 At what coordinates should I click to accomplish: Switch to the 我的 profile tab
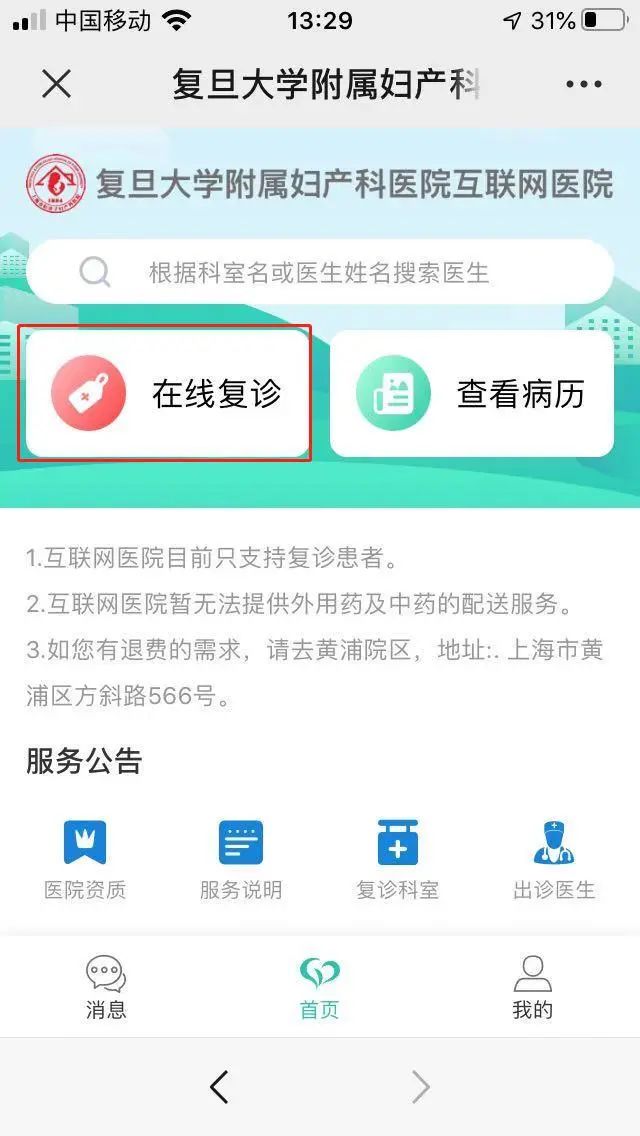click(x=532, y=987)
